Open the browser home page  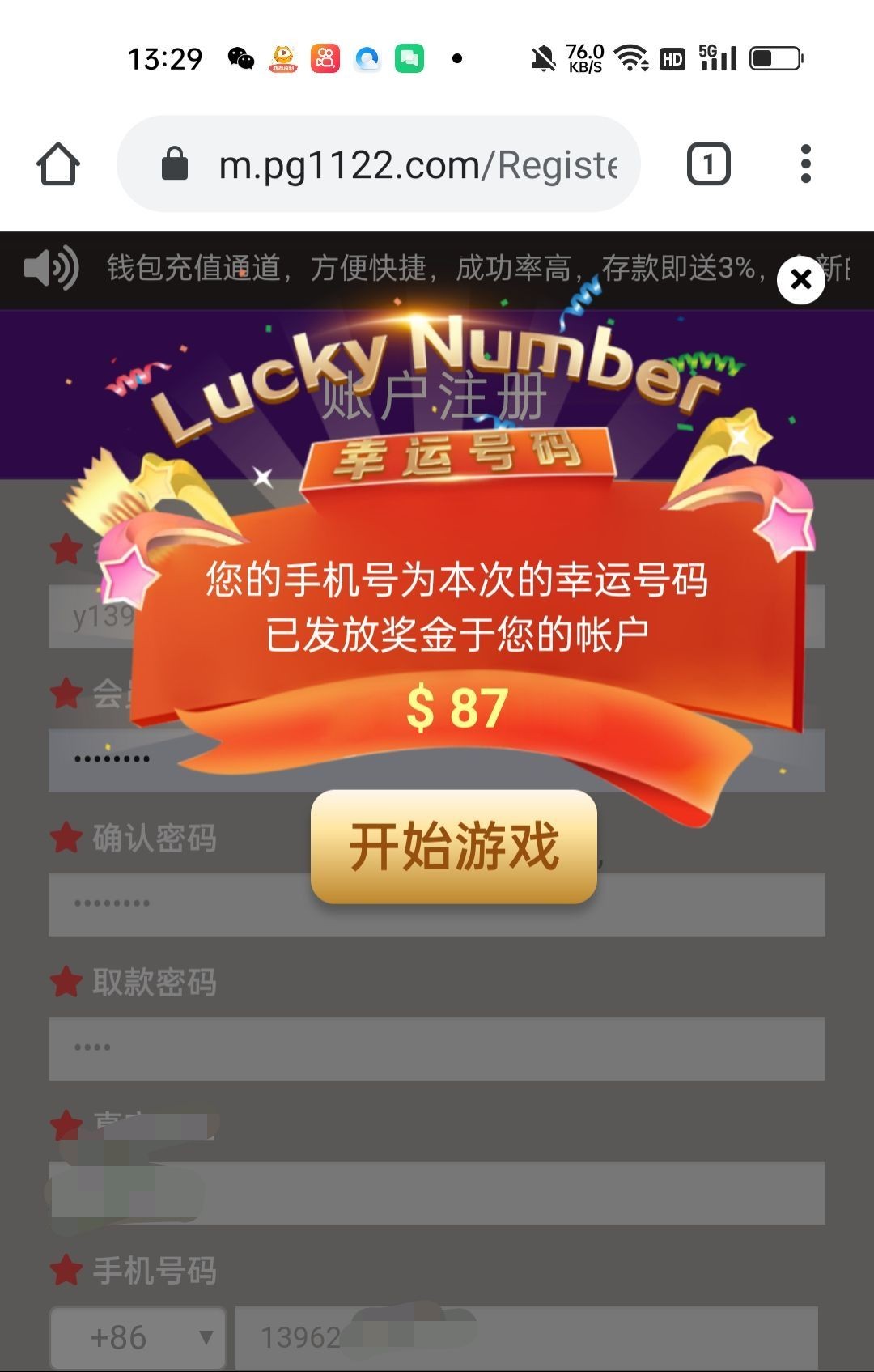[x=58, y=164]
